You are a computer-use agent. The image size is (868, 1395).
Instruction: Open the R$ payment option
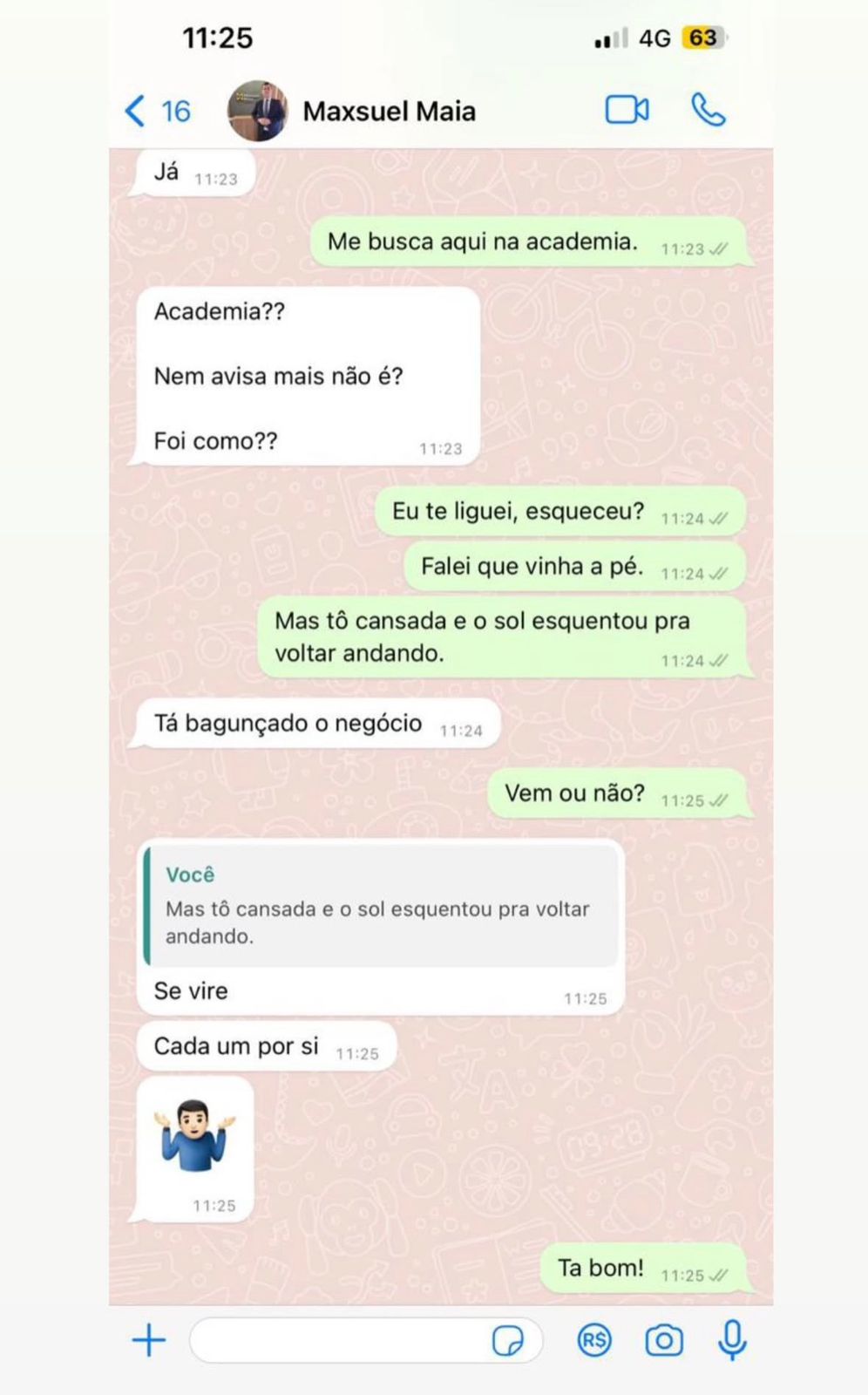tap(594, 1340)
